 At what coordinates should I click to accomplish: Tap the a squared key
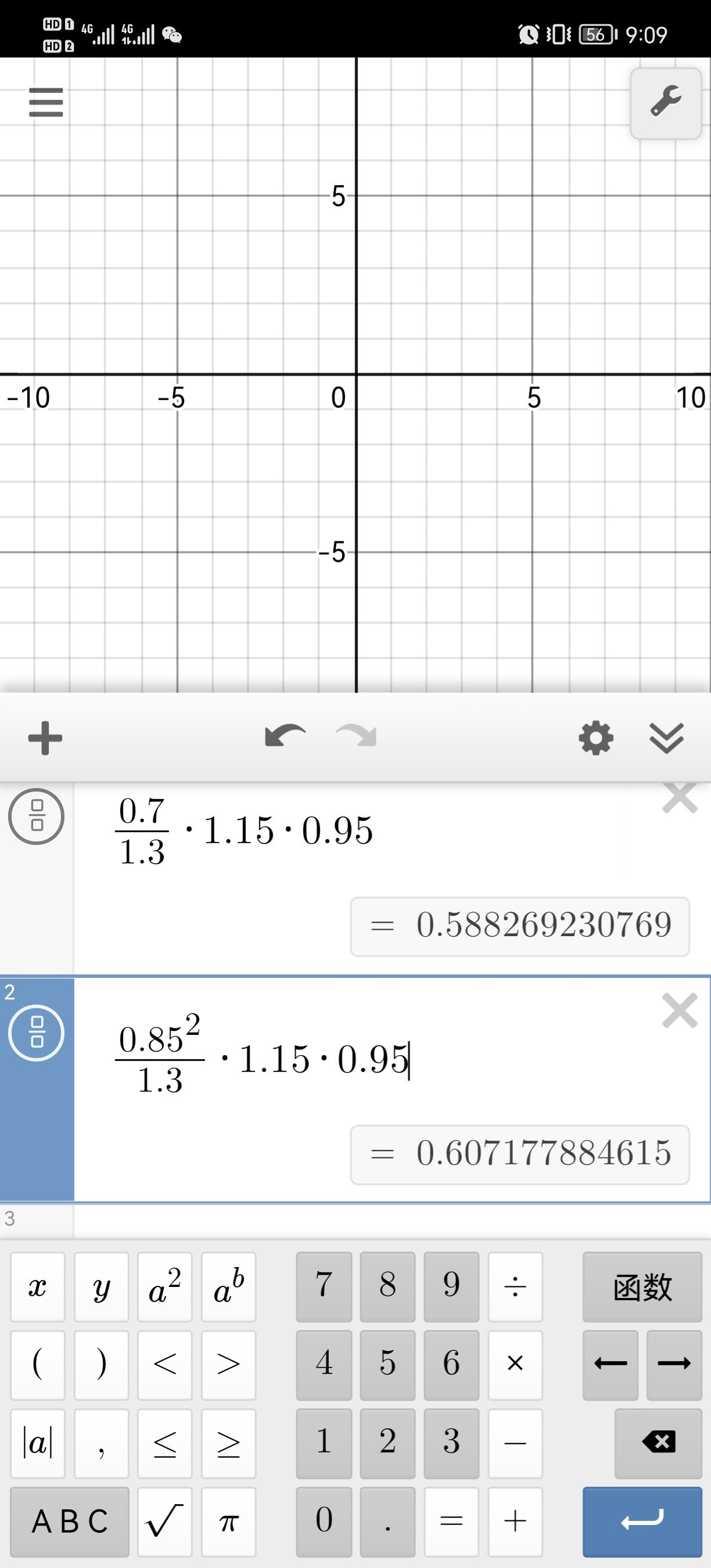[x=165, y=1287]
